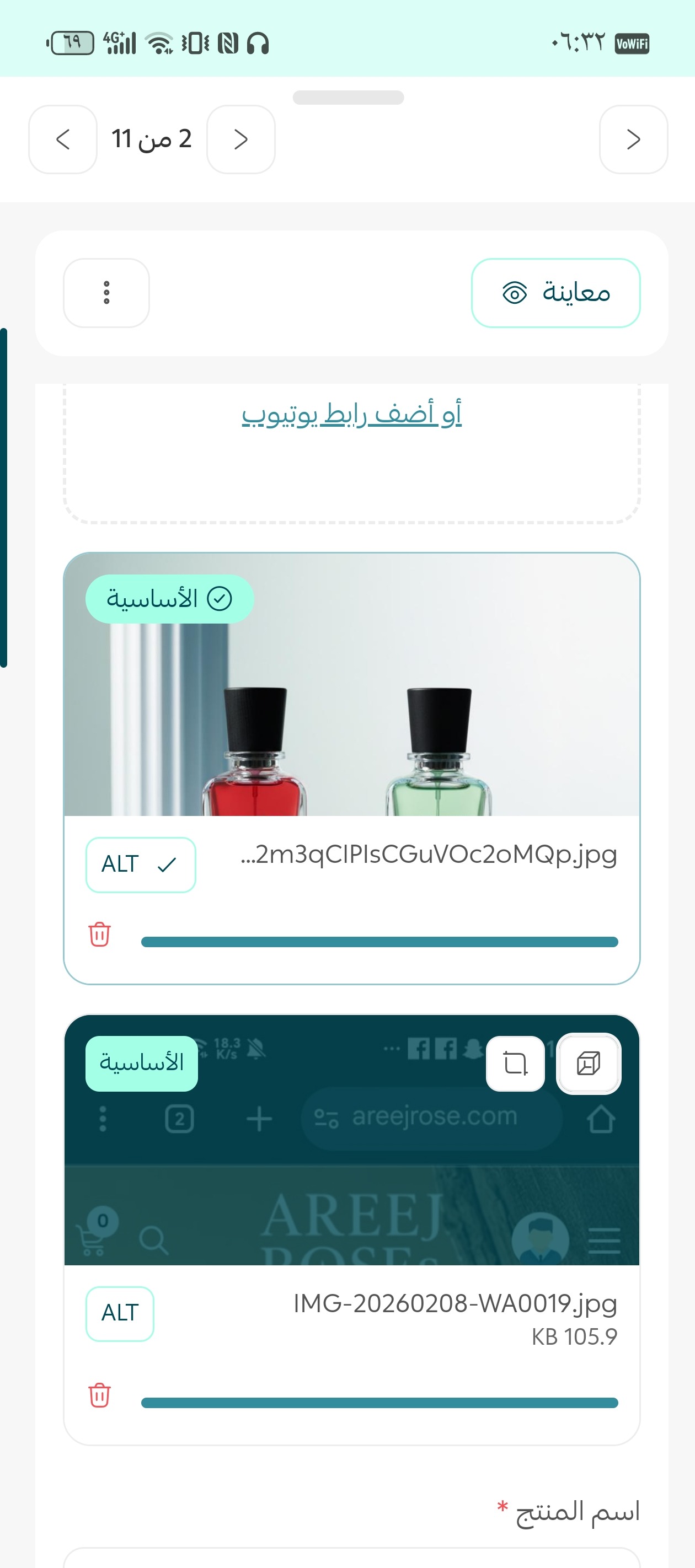
Task: Tap the معاينة preview button
Action: click(x=555, y=293)
